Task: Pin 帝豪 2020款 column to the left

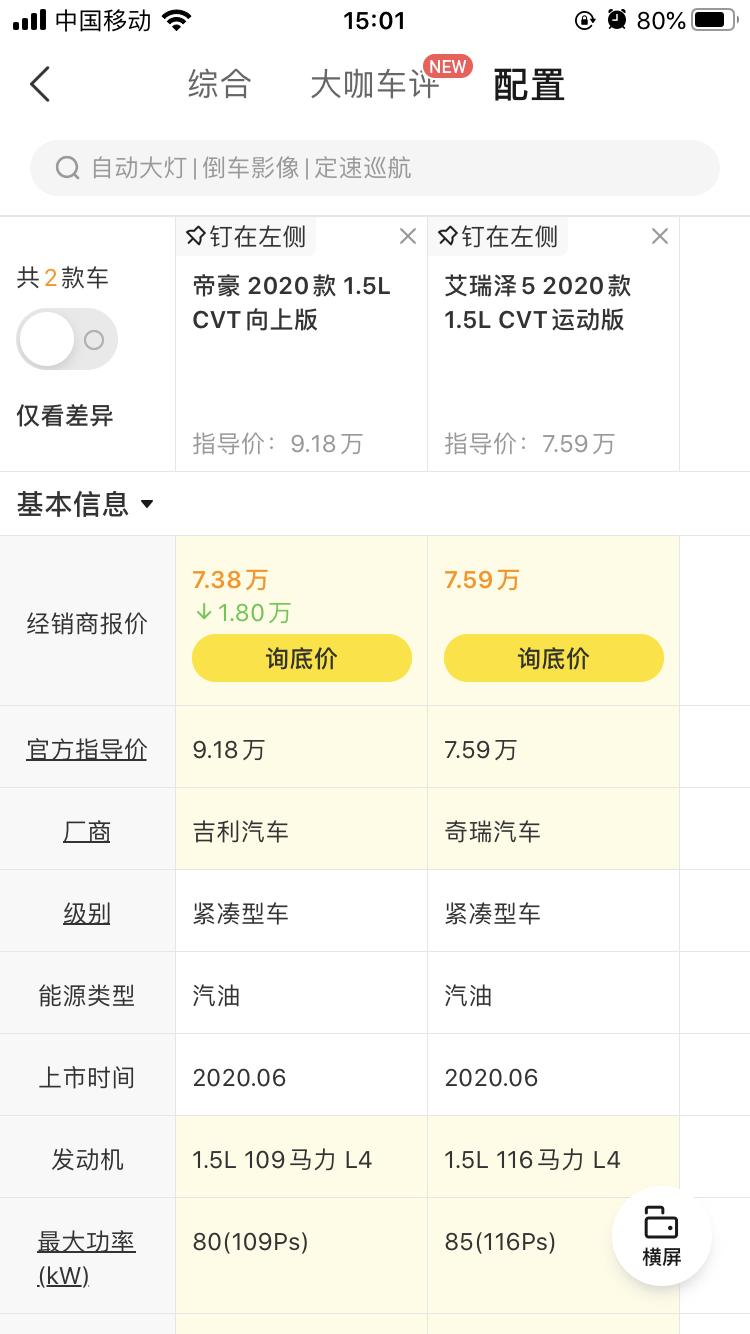Action: pos(246,237)
